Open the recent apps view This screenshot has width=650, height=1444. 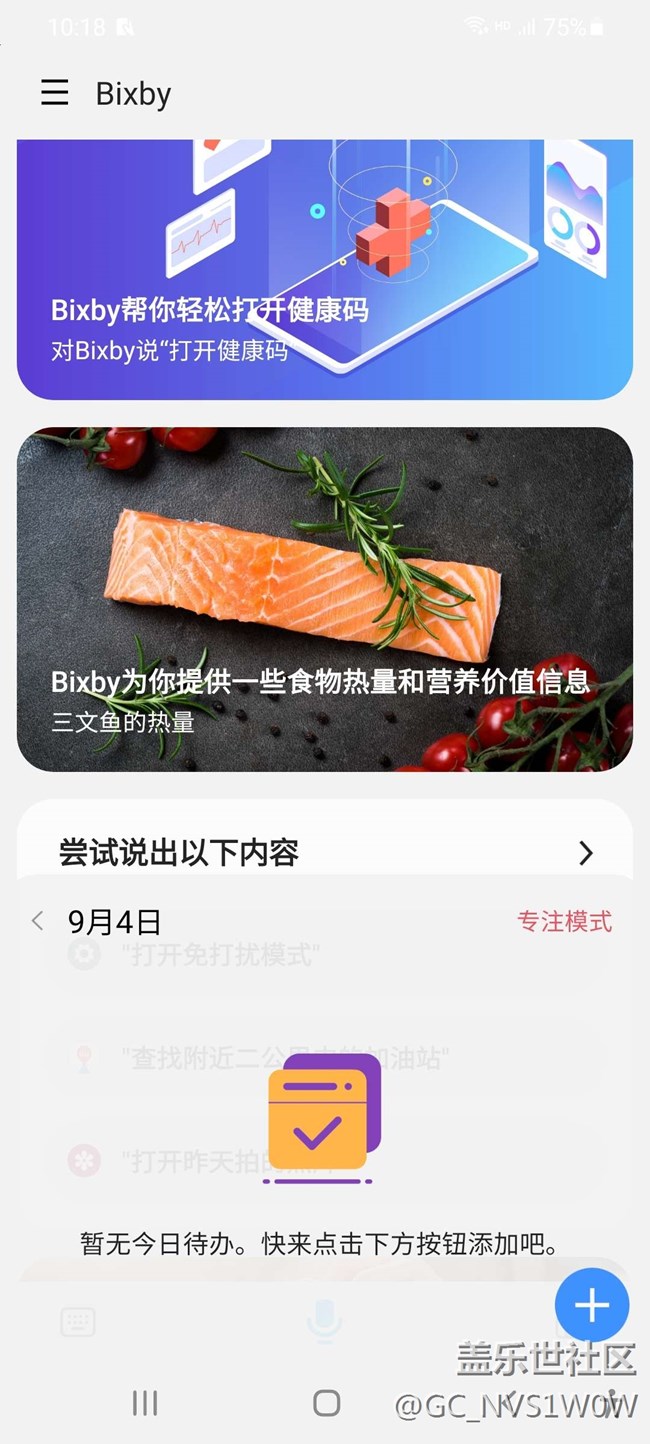145,1403
